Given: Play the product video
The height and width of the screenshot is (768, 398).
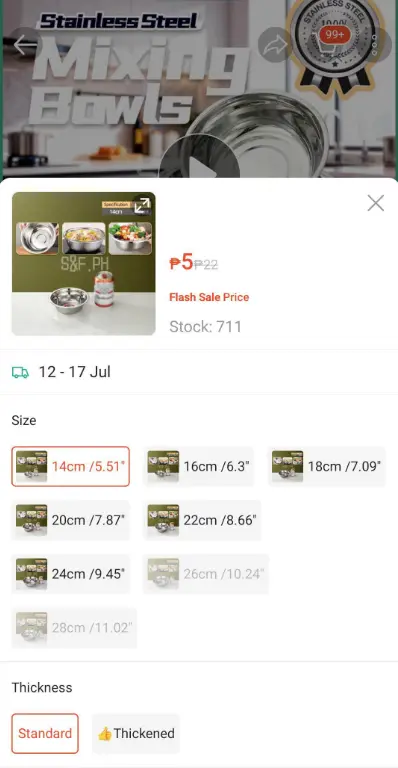Looking at the screenshot, I should (199, 167).
